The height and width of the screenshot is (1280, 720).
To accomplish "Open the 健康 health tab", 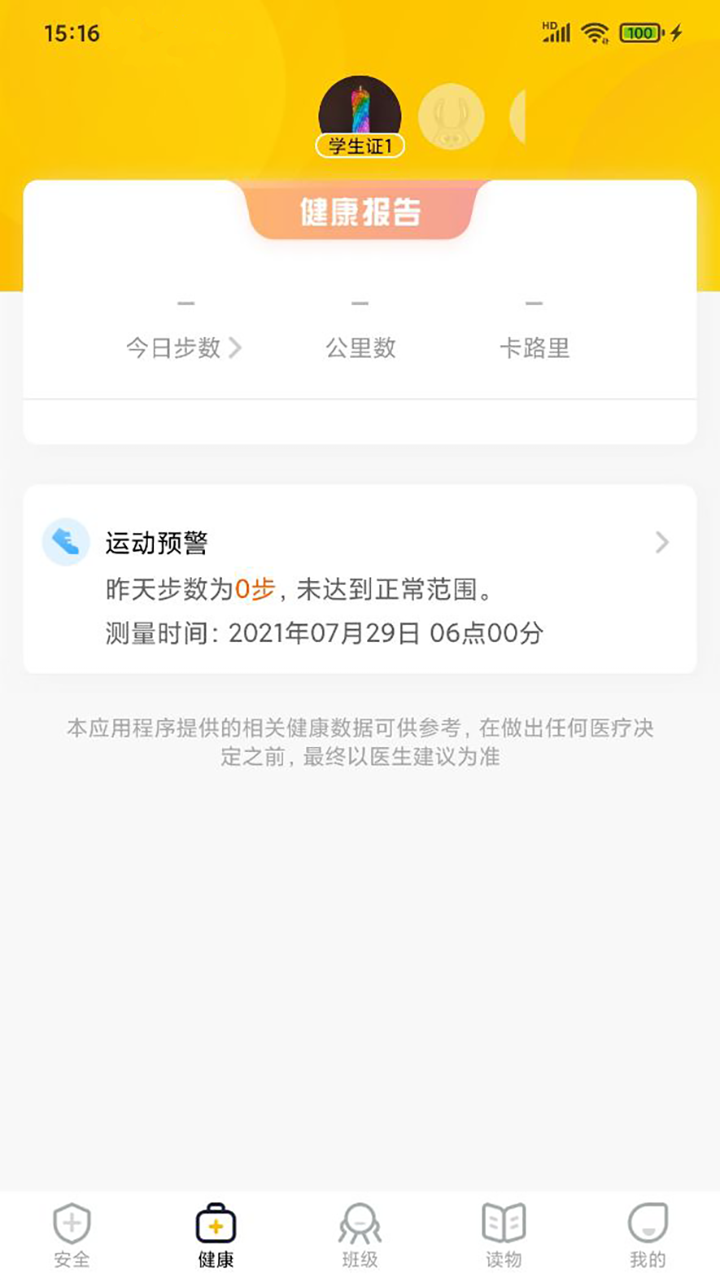I will click(215, 1232).
